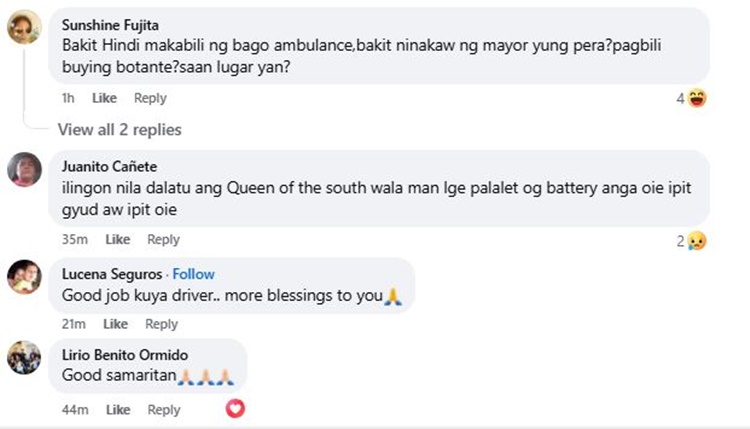This screenshot has height=429, width=750.
Task: View reactions on Juanito Cañete's comment
Action: 691,240
